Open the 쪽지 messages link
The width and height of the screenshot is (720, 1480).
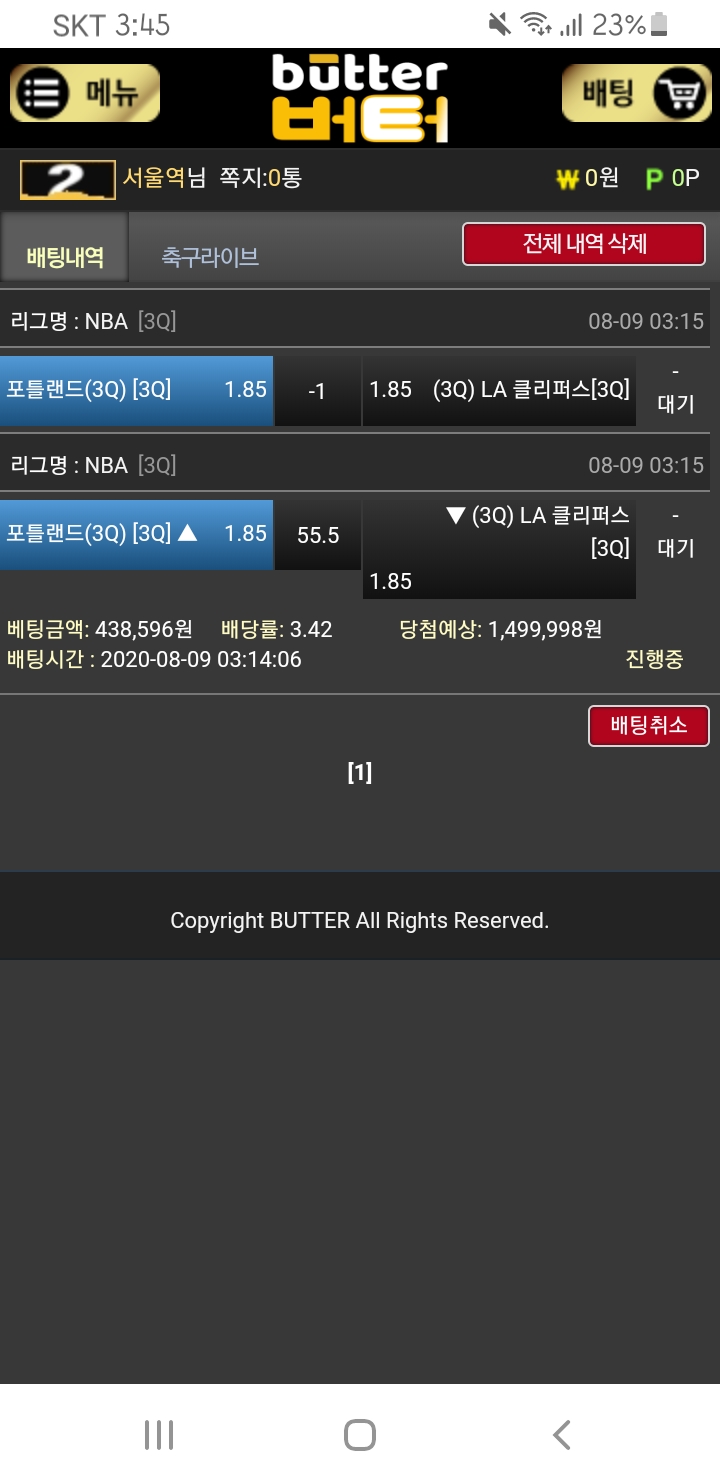[x=260, y=178]
